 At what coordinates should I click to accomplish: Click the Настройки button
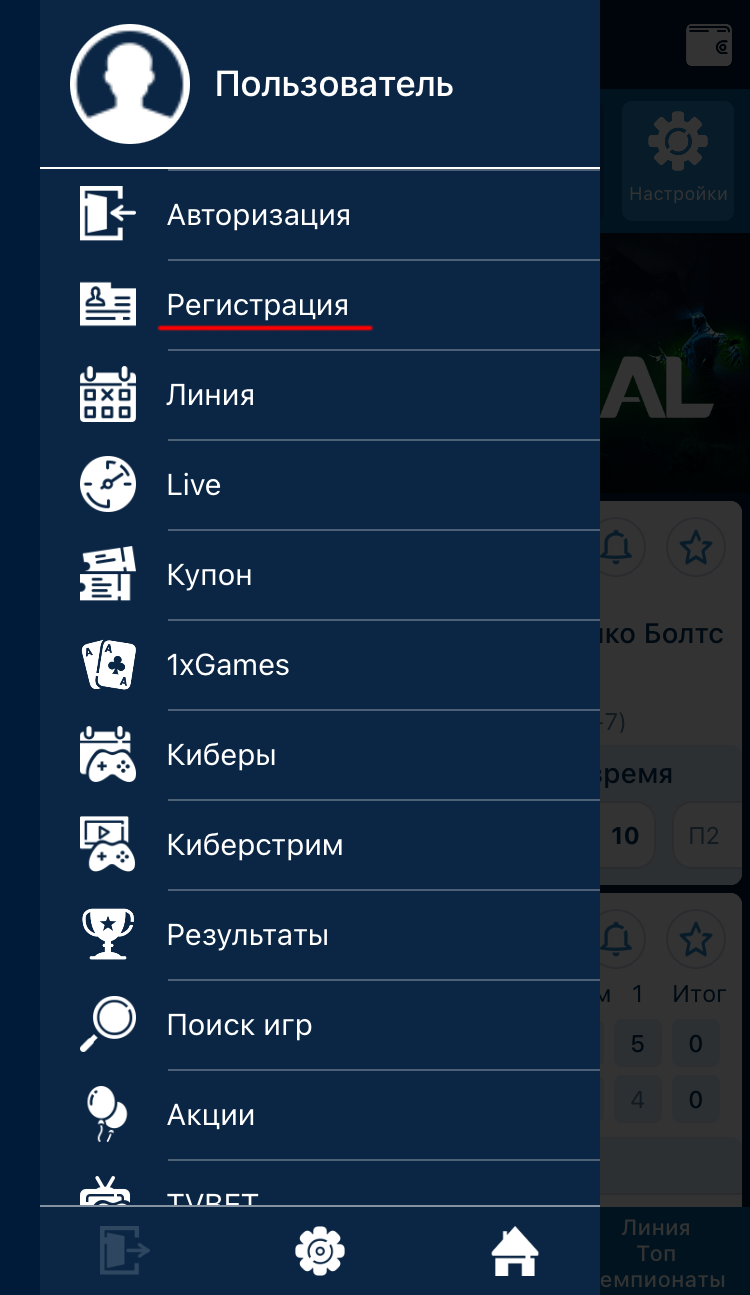[678, 160]
